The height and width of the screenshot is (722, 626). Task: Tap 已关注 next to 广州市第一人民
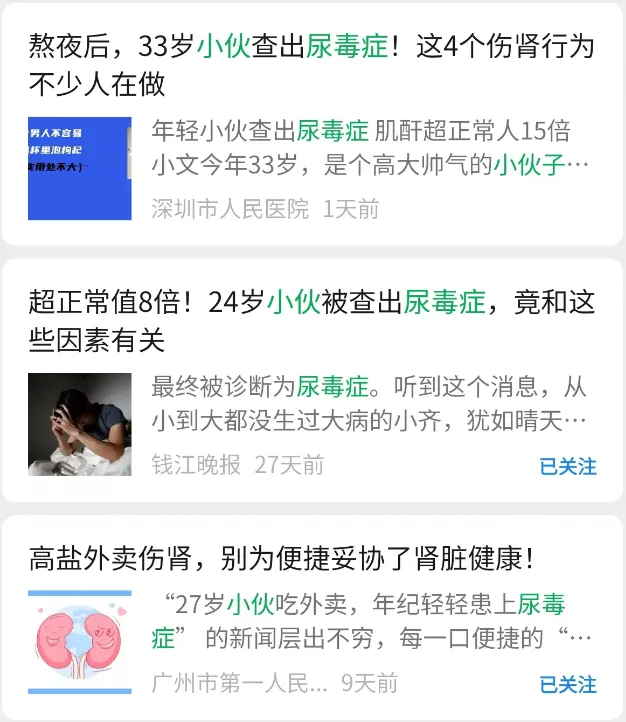click(x=568, y=684)
